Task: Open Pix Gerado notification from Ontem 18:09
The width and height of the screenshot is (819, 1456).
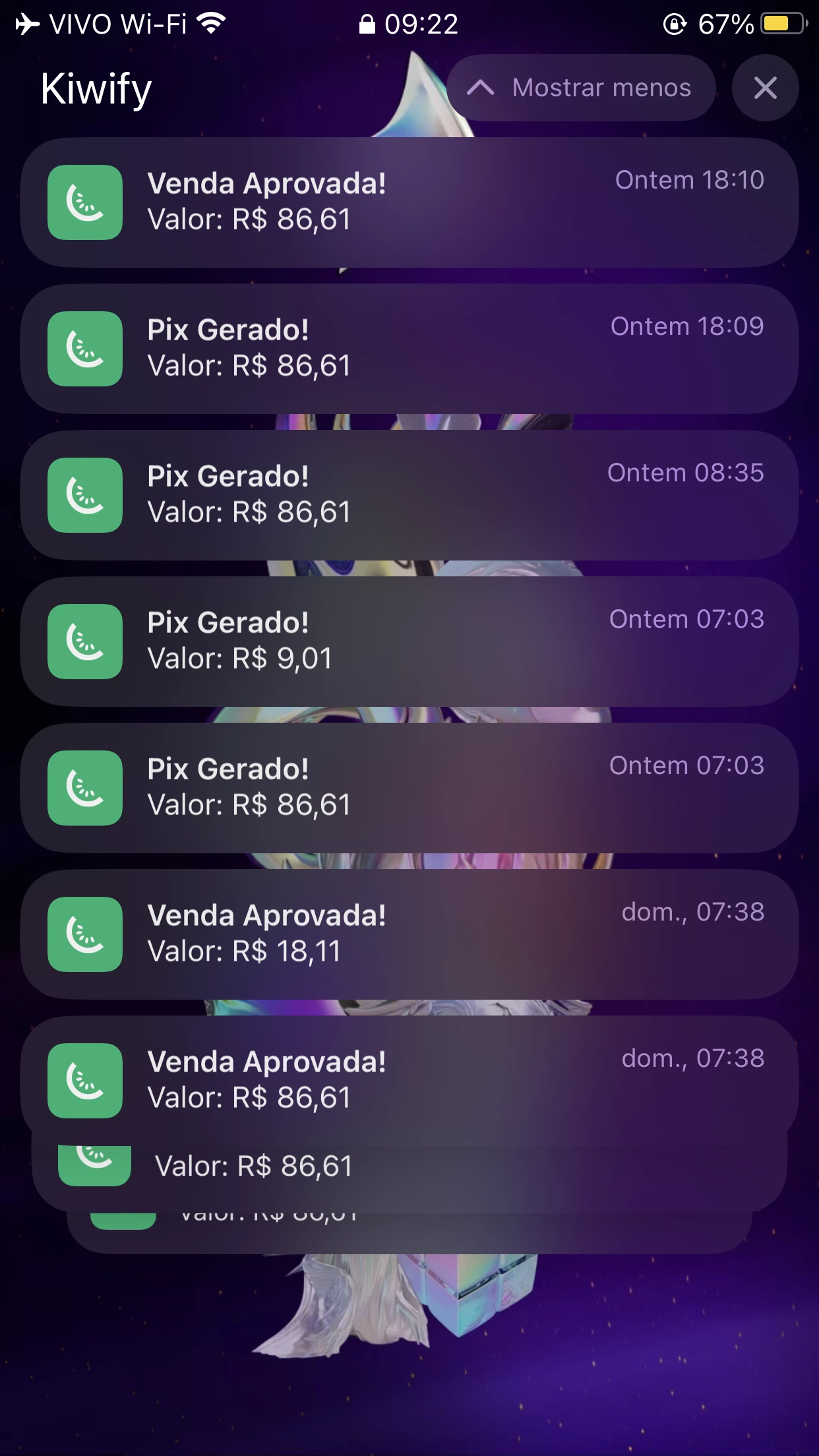Action: point(409,348)
